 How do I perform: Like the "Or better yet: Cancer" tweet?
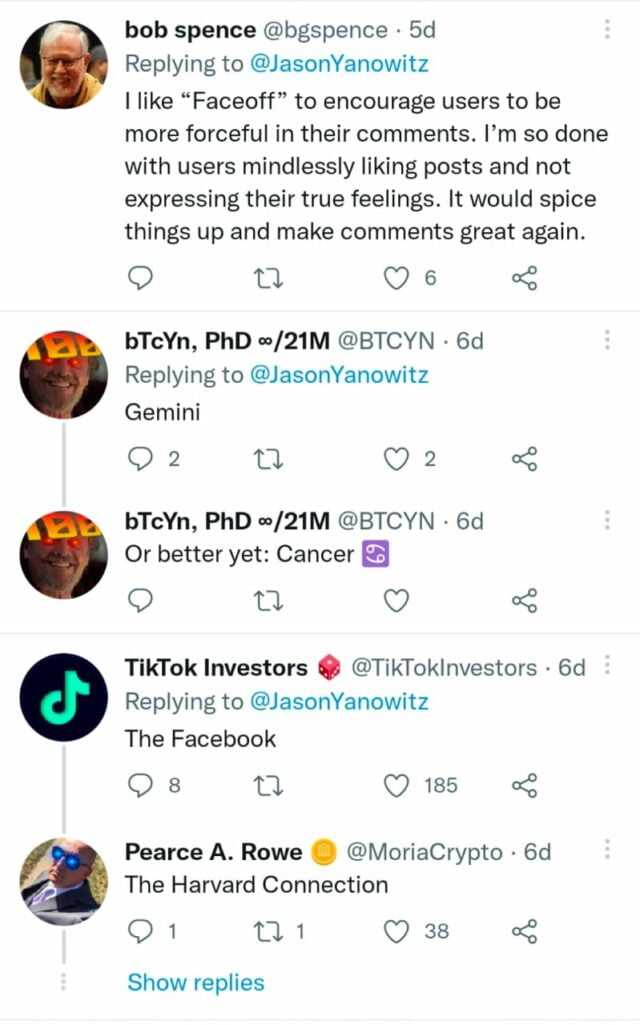tap(397, 599)
